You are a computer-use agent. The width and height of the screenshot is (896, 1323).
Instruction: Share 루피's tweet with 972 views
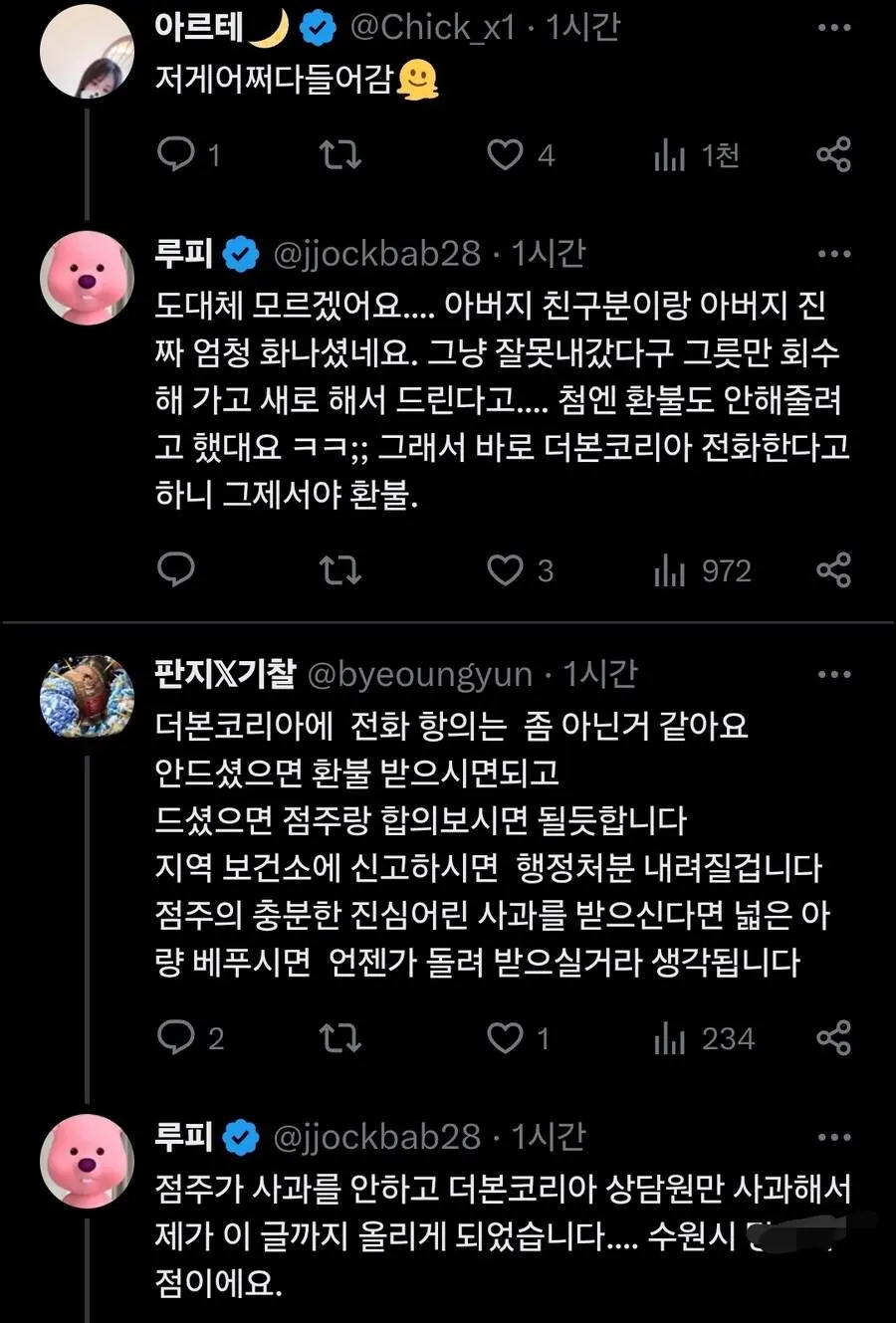(x=833, y=569)
